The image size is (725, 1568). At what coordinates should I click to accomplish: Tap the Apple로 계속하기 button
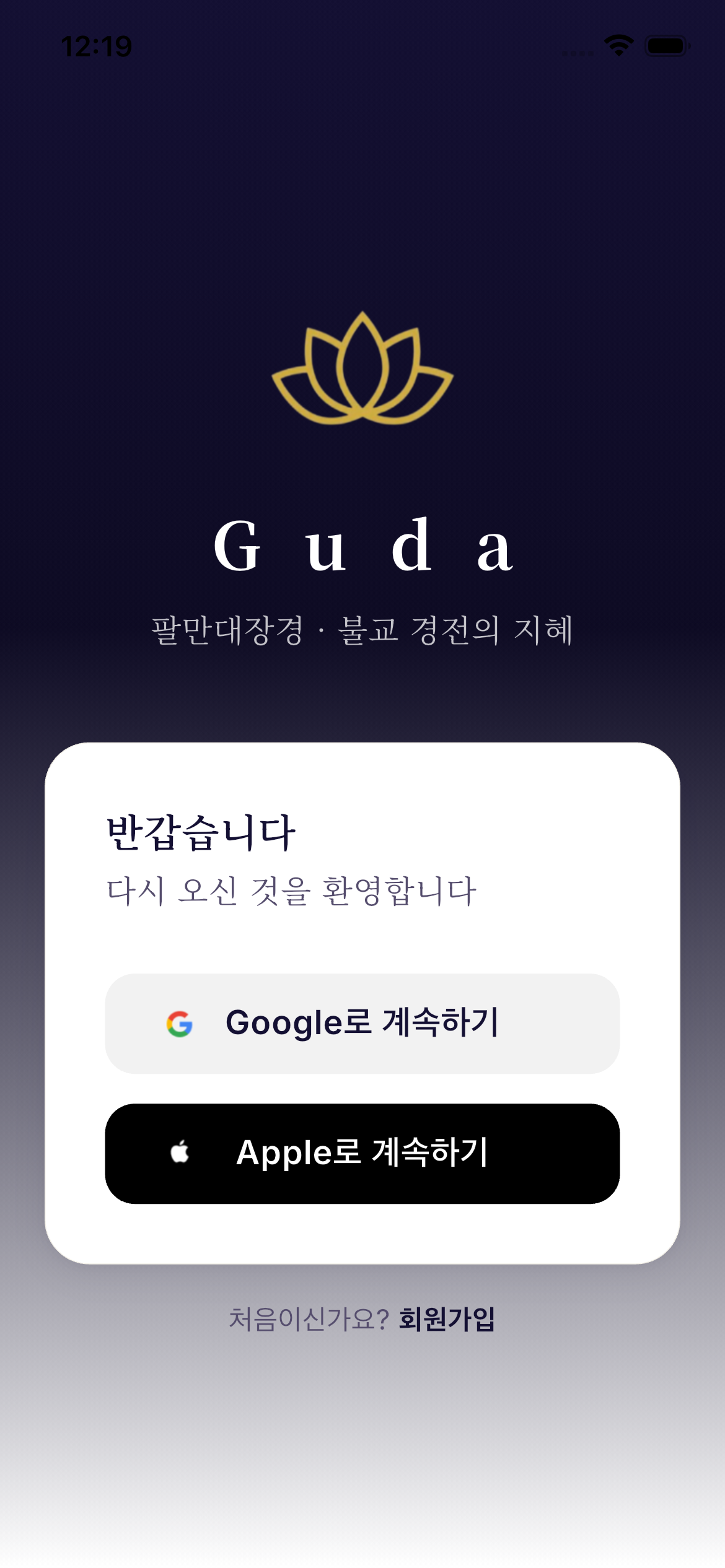click(x=362, y=1153)
